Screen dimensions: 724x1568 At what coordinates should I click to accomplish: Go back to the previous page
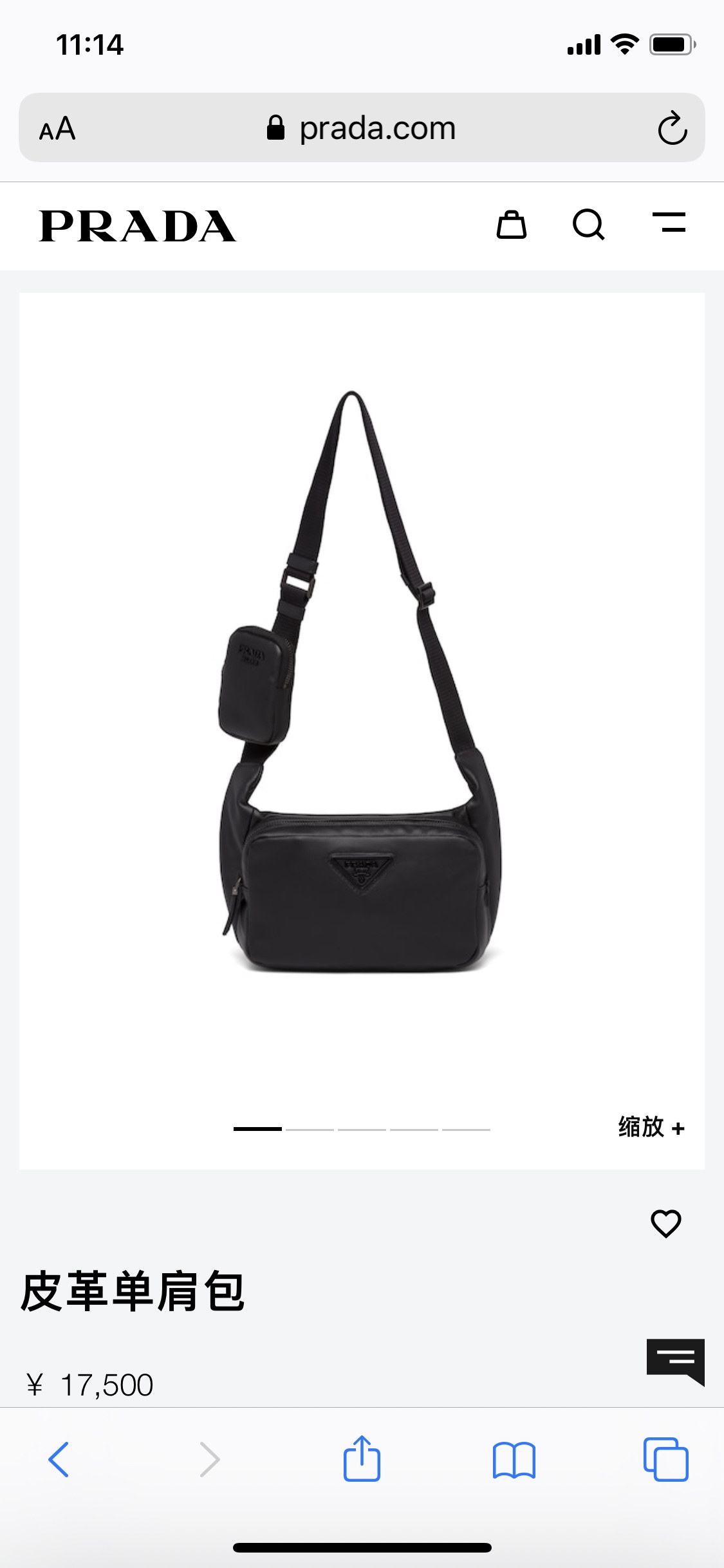pyautogui.click(x=59, y=1459)
